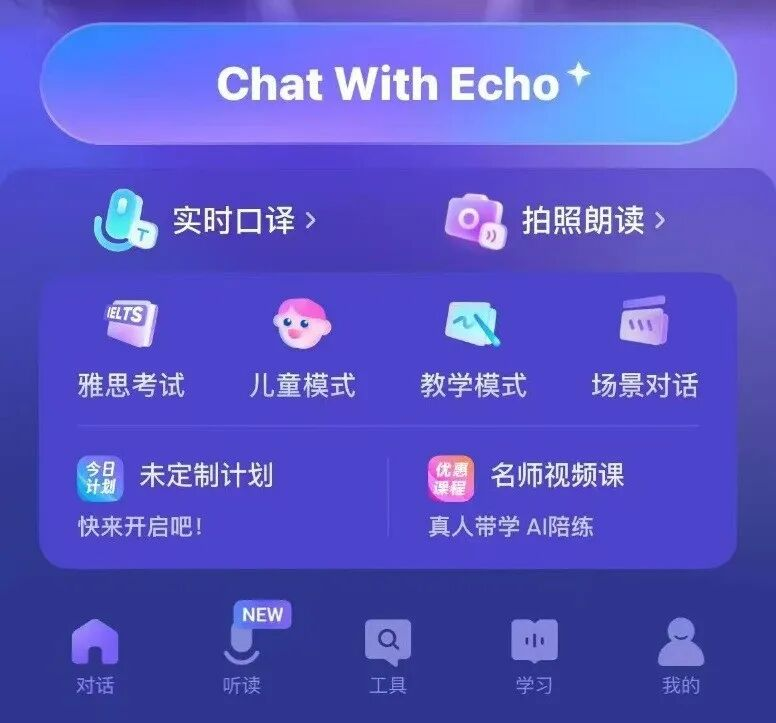Tap the 未定制计划 daily plan card

210,494
